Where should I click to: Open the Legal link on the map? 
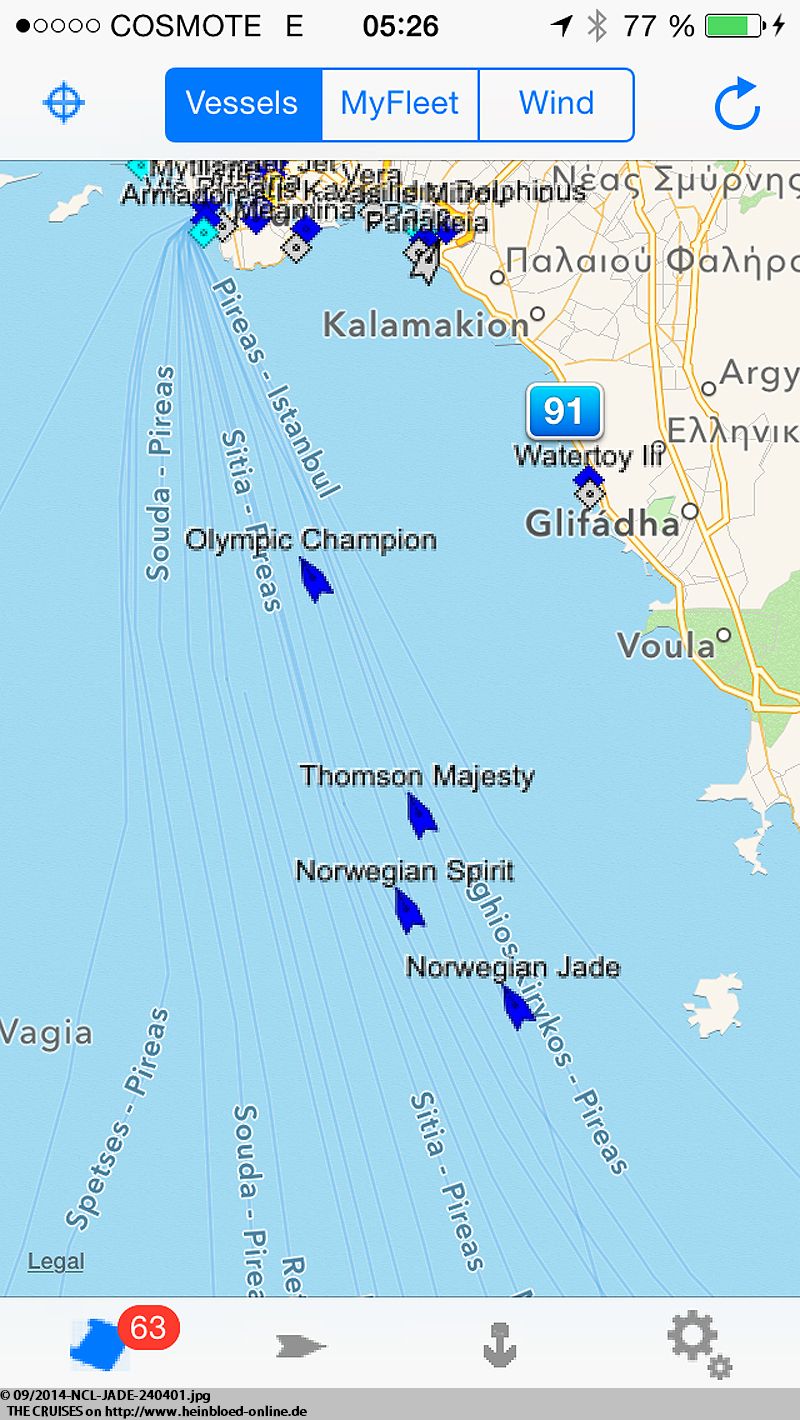coord(56,1262)
